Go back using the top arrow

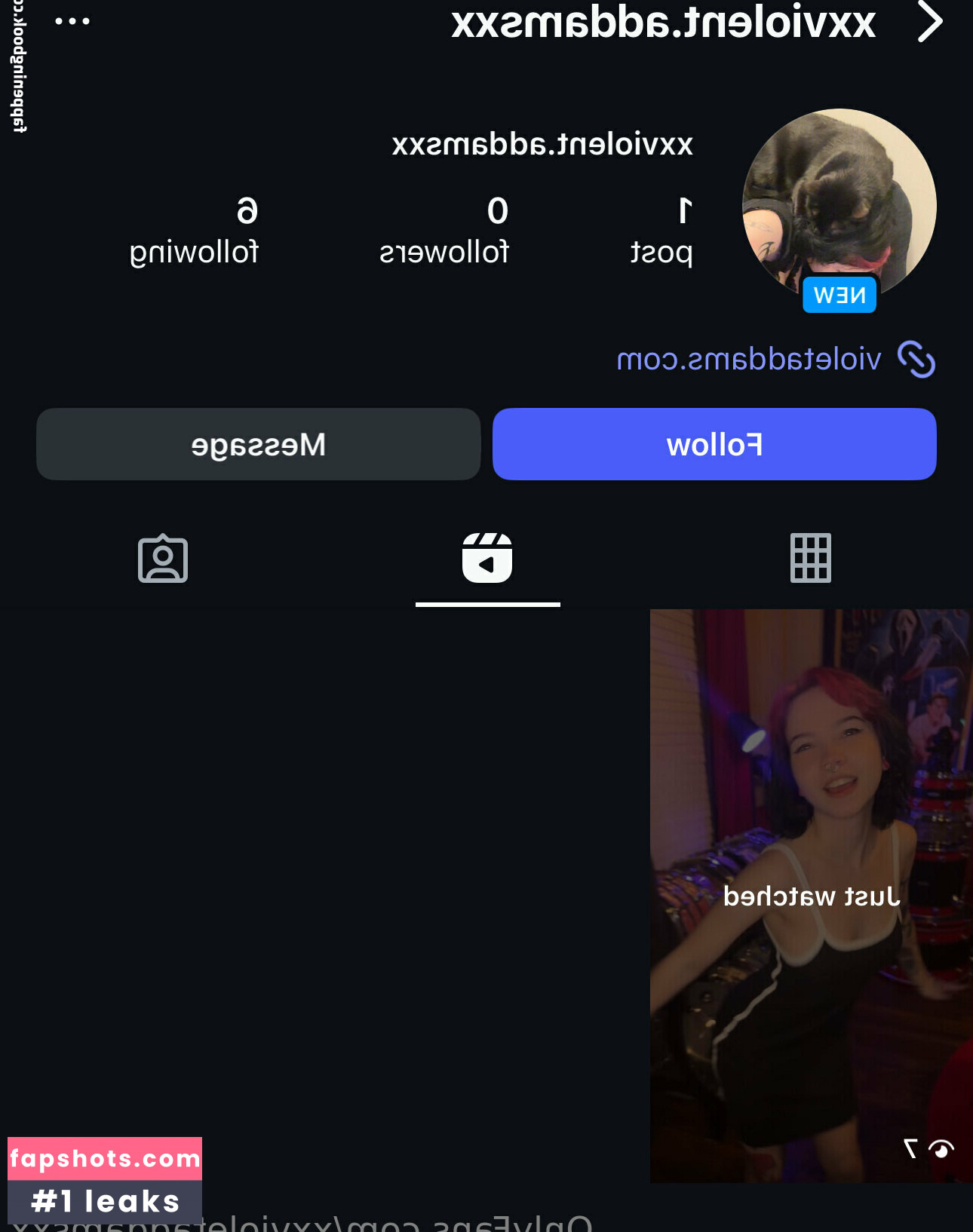coord(930,22)
